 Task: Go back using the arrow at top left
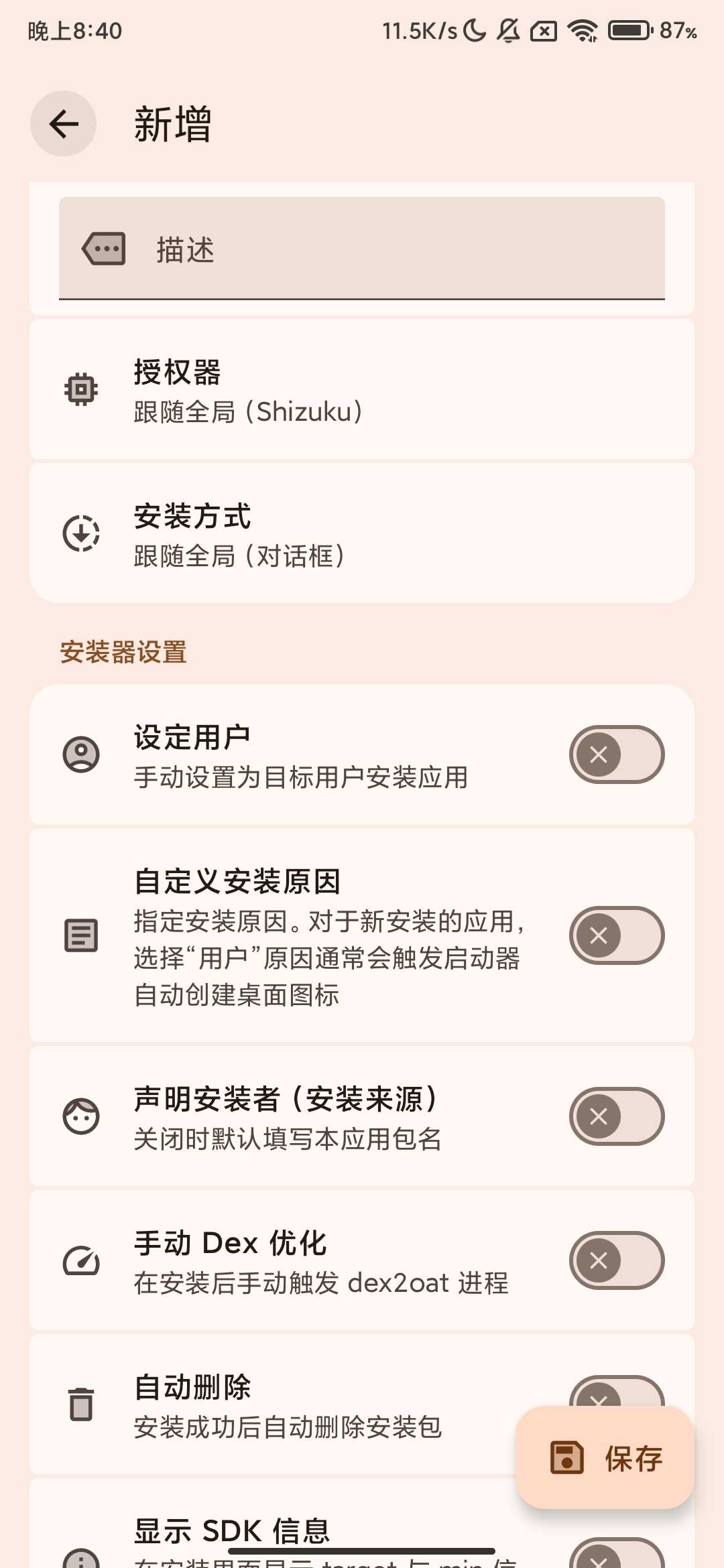[62, 123]
